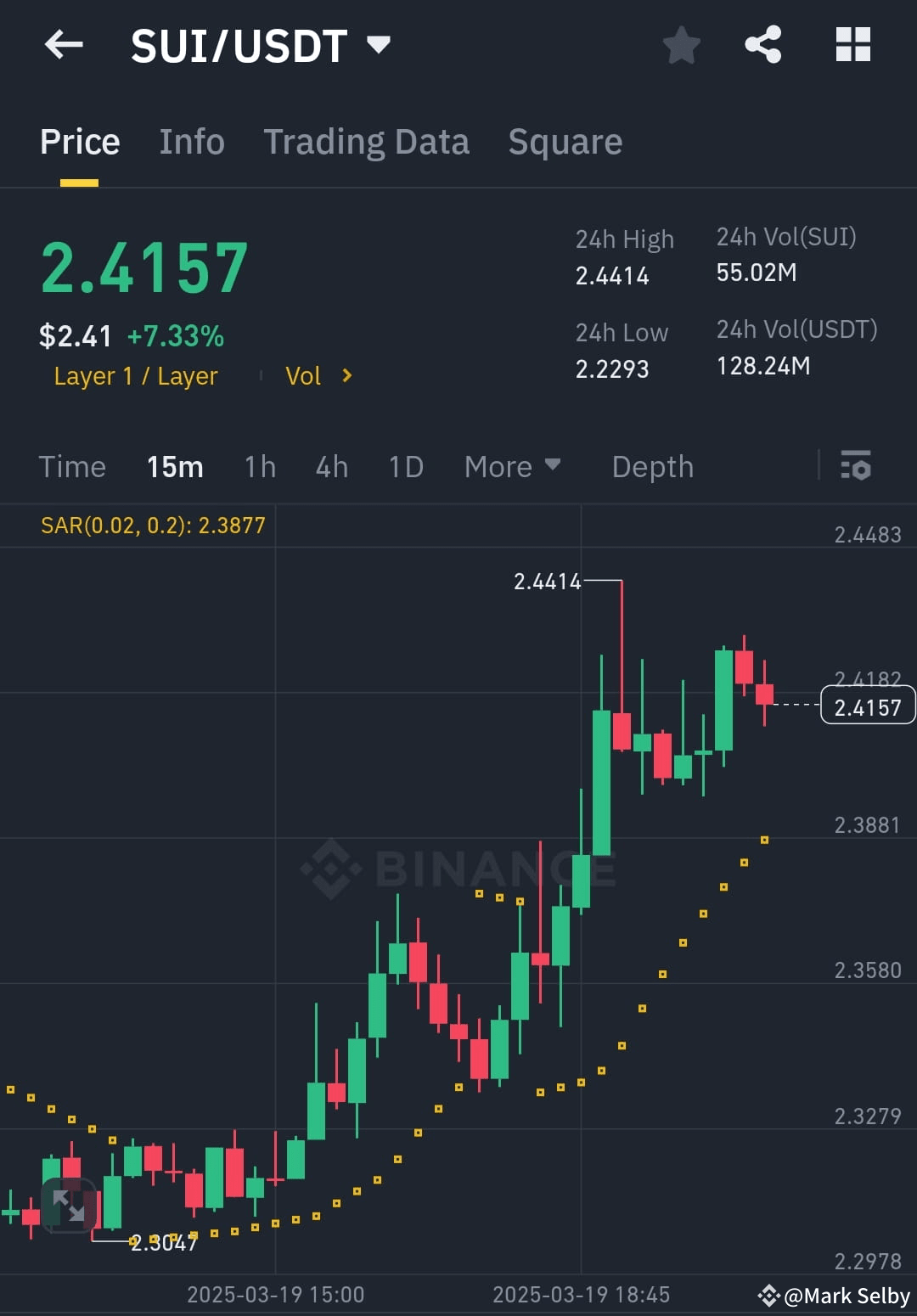Add SUI/USDT to favorites with star icon

click(x=681, y=46)
